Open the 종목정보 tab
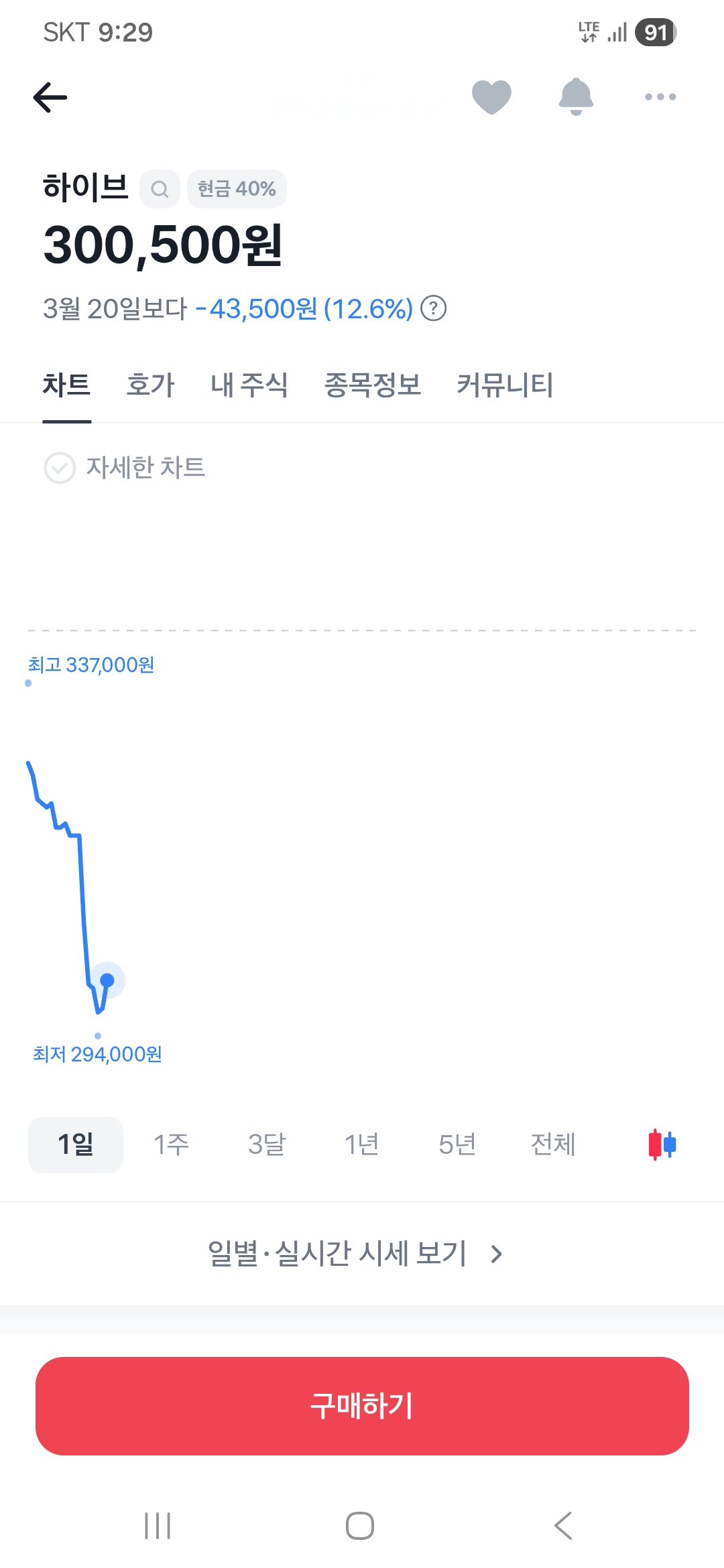724x1568 pixels. [x=372, y=385]
